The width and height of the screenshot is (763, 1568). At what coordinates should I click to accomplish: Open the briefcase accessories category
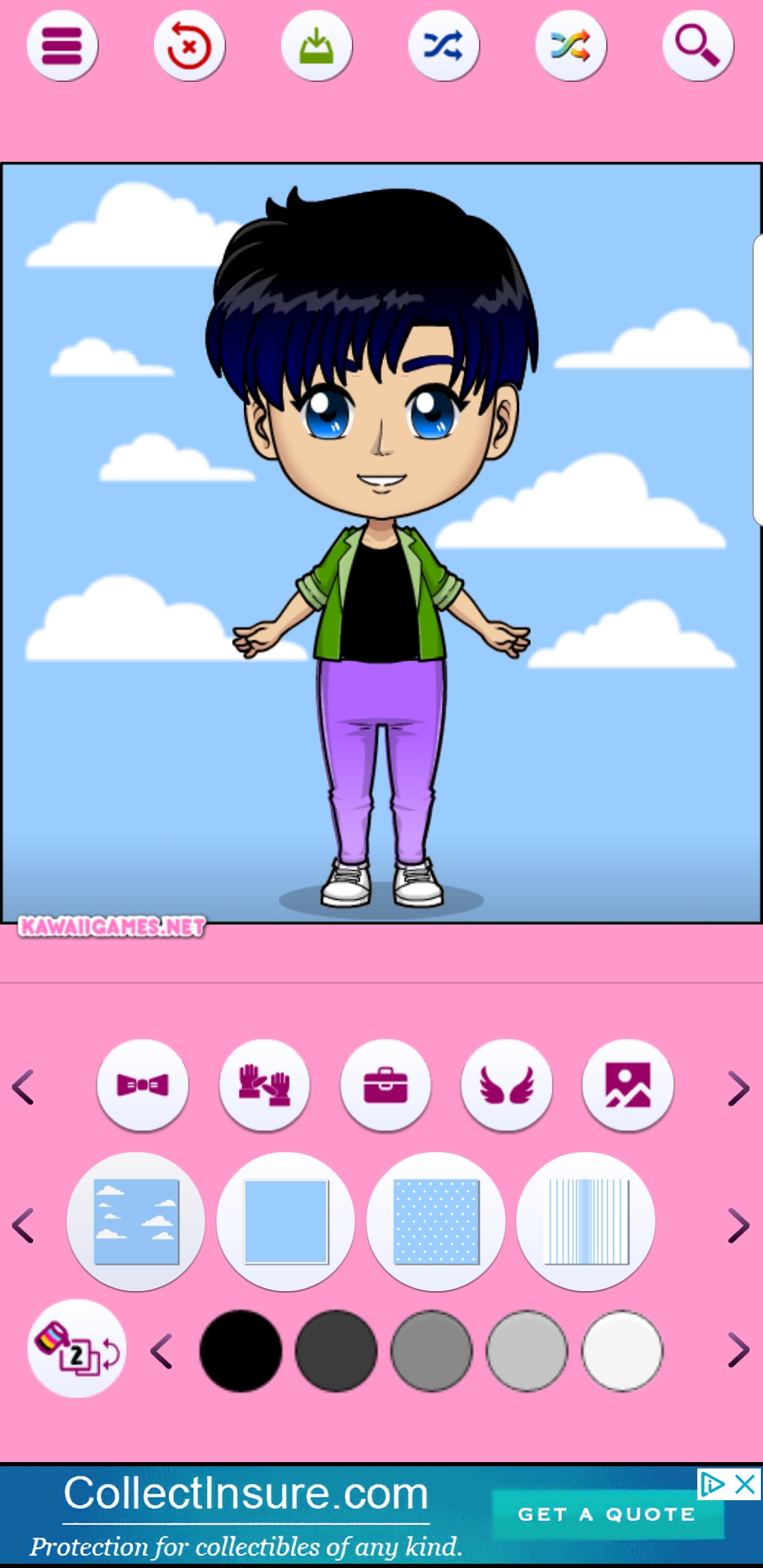(x=386, y=1085)
